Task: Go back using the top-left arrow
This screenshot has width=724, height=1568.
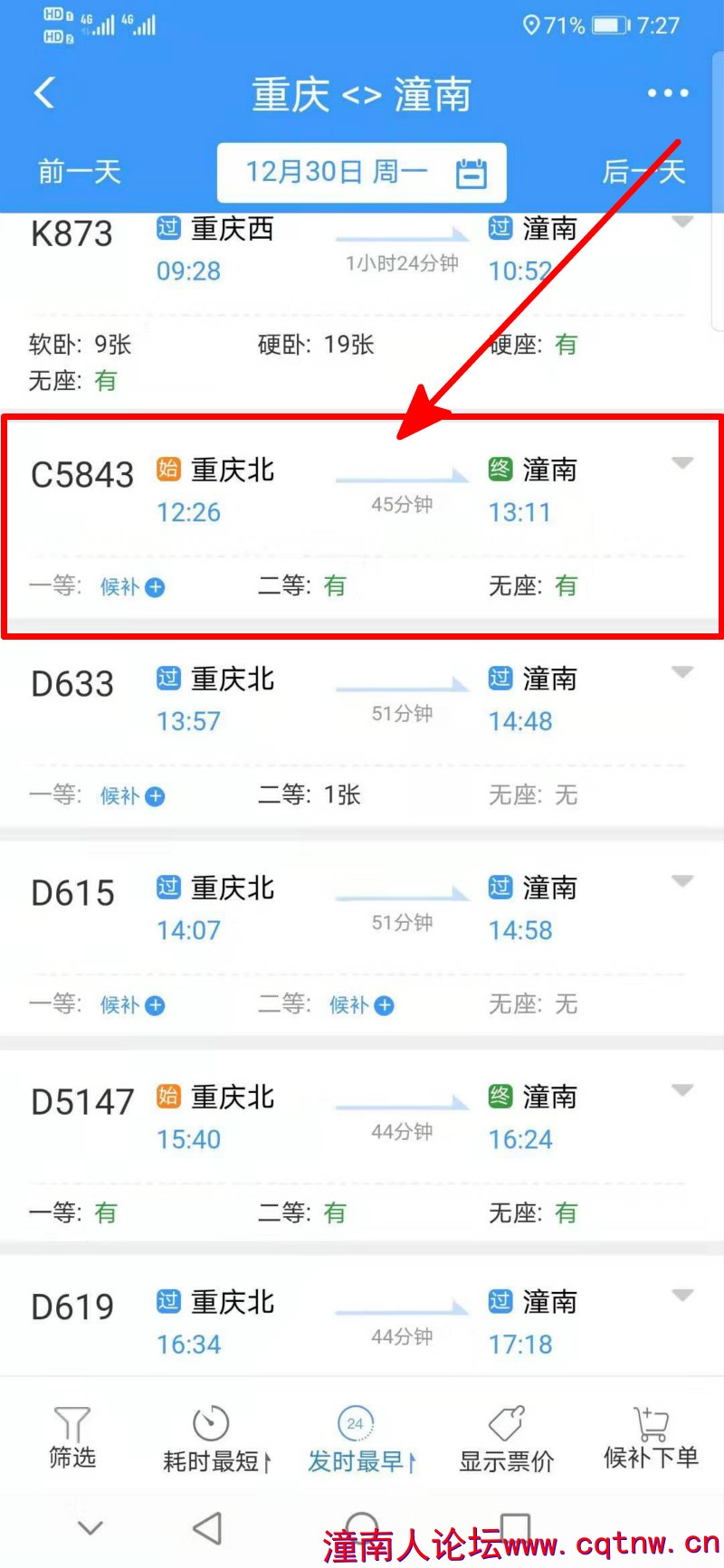Action: pyautogui.click(x=44, y=93)
